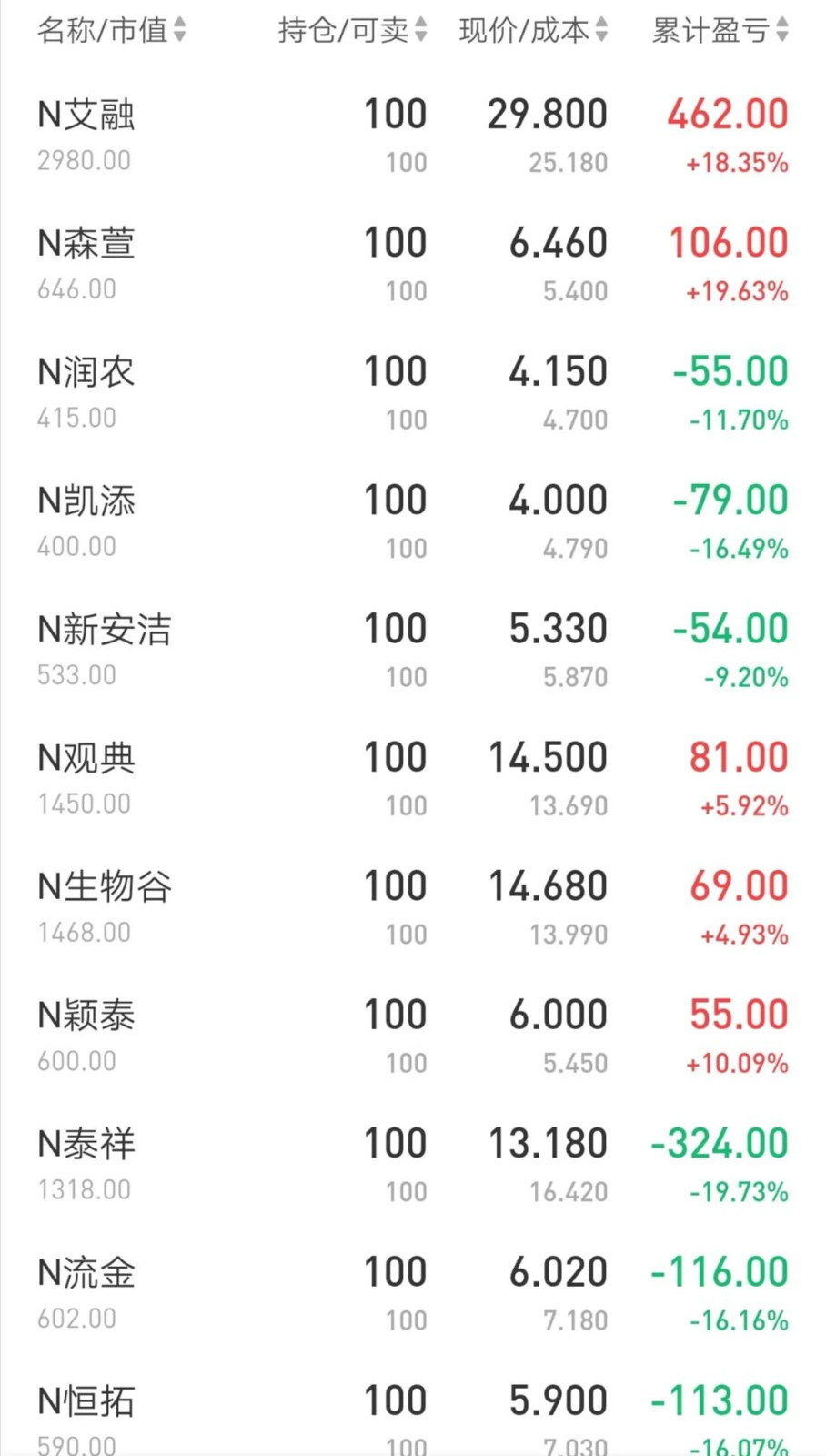Image resolution: width=826 pixels, height=1456 pixels.
Task: Open the N森萱 holding
Action: point(413,266)
